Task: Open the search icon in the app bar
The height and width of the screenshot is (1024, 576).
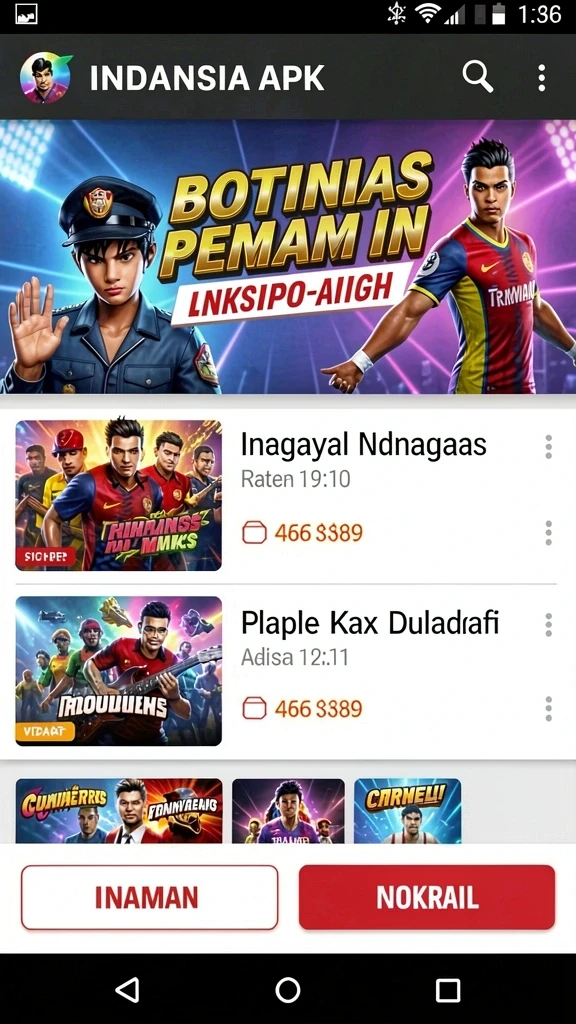Action: tap(477, 77)
